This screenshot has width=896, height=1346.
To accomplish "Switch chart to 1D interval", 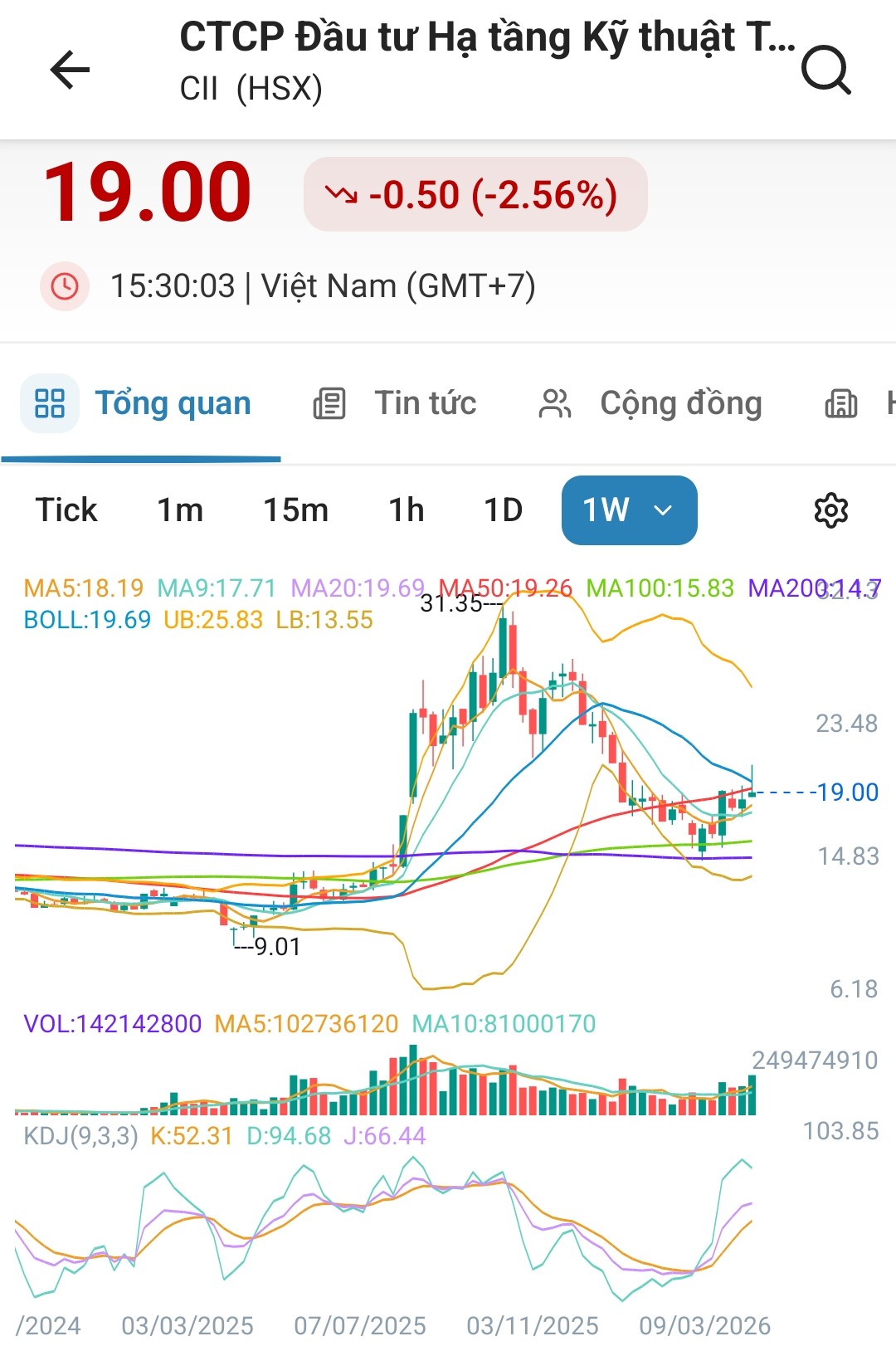I will coord(503,510).
